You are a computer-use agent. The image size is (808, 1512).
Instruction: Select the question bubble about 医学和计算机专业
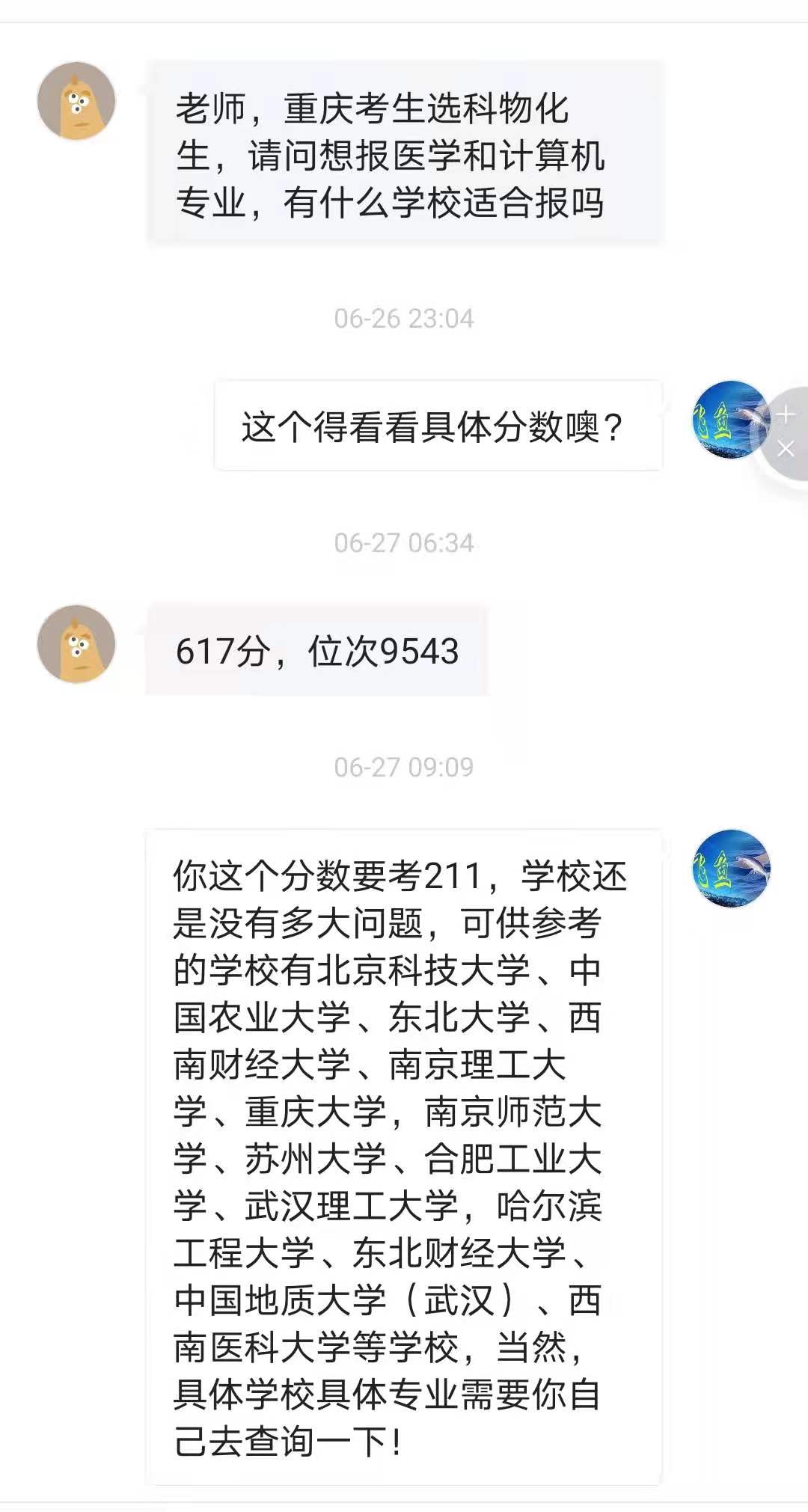[404, 153]
